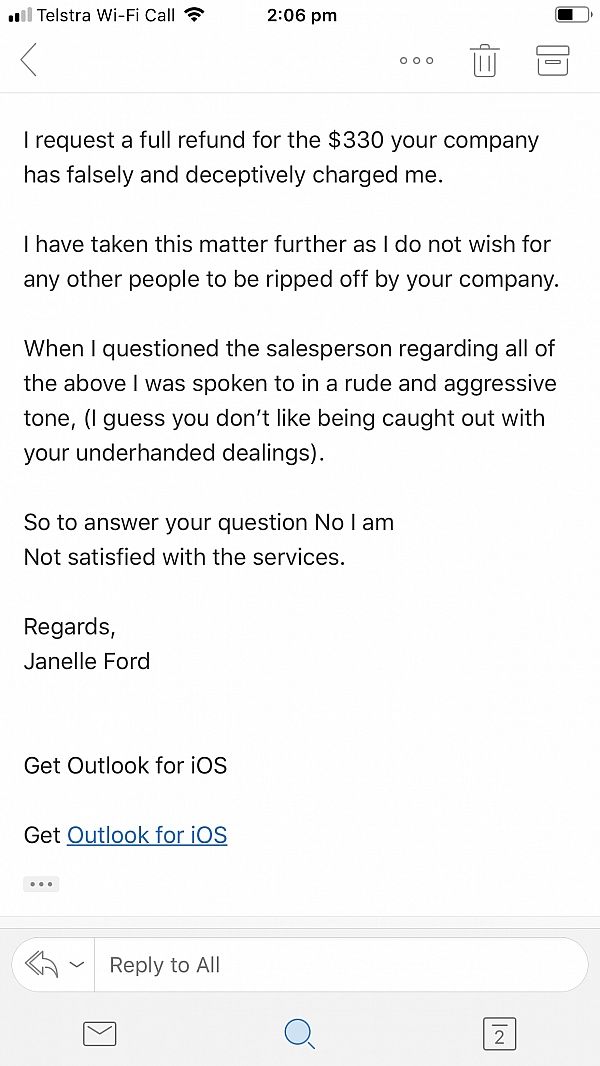
Task: Delete this email with the trash icon
Action: pos(484,60)
